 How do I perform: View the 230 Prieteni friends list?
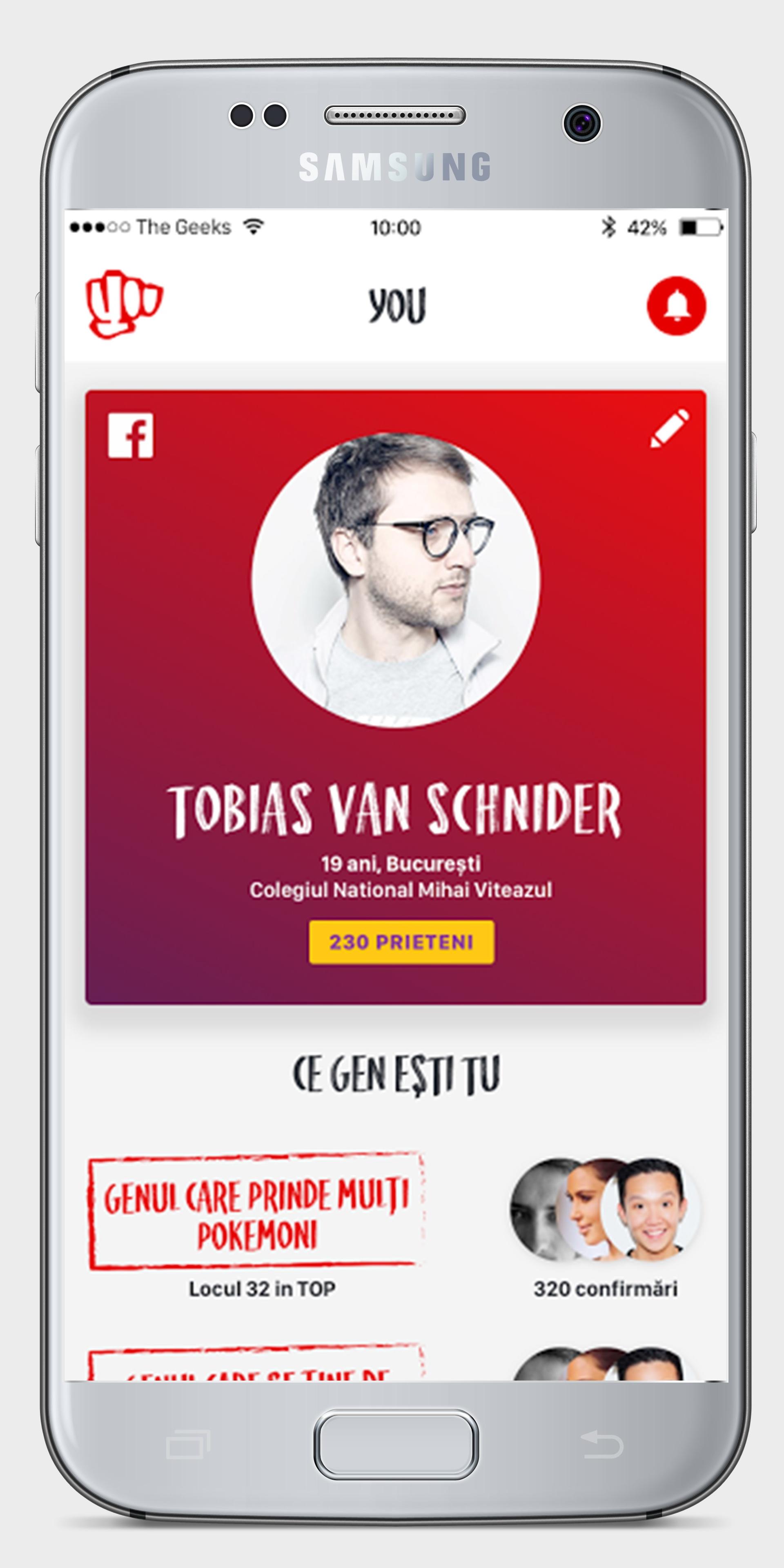(x=401, y=942)
